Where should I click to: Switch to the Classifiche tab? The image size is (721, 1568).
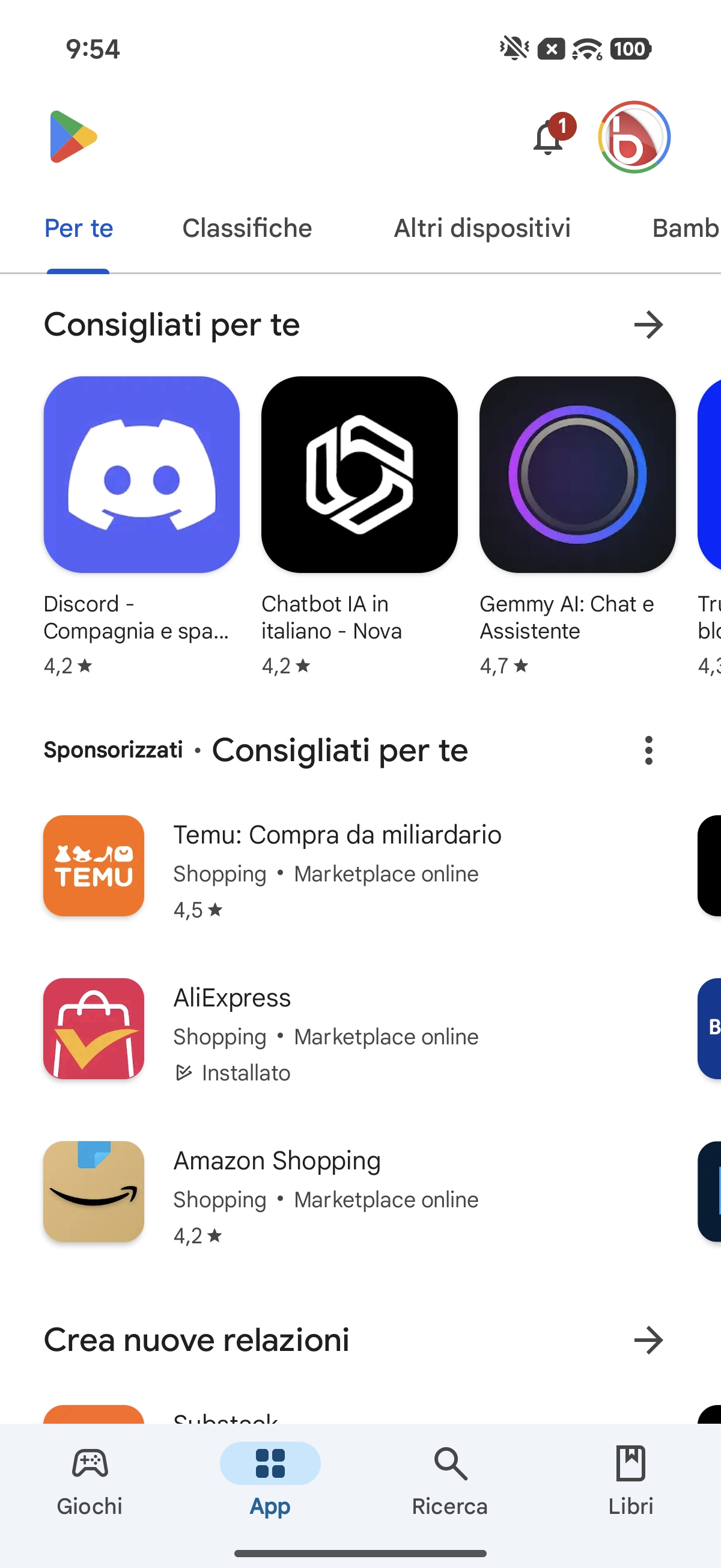click(247, 228)
